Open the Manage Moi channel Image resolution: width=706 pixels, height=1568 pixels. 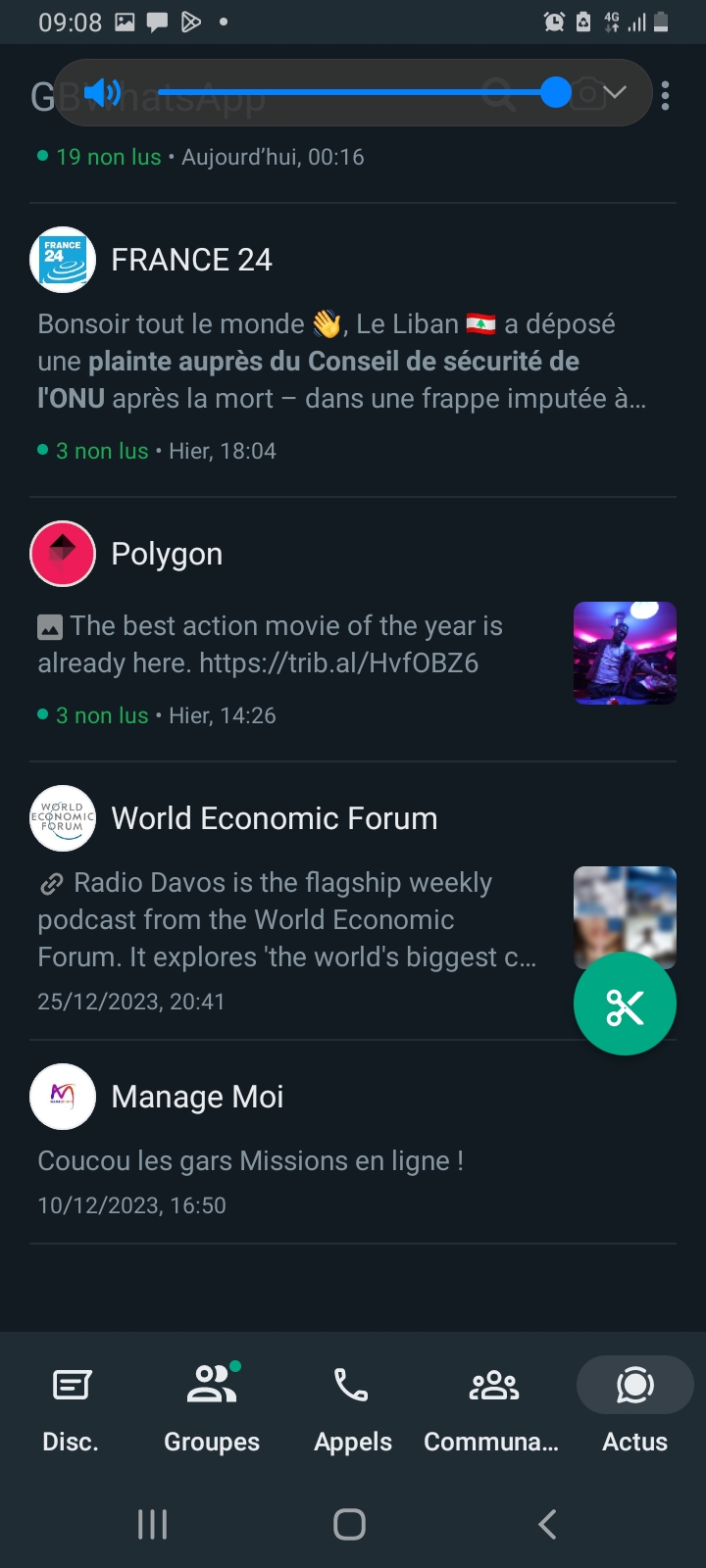pyautogui.click(x=197, y=1097)
